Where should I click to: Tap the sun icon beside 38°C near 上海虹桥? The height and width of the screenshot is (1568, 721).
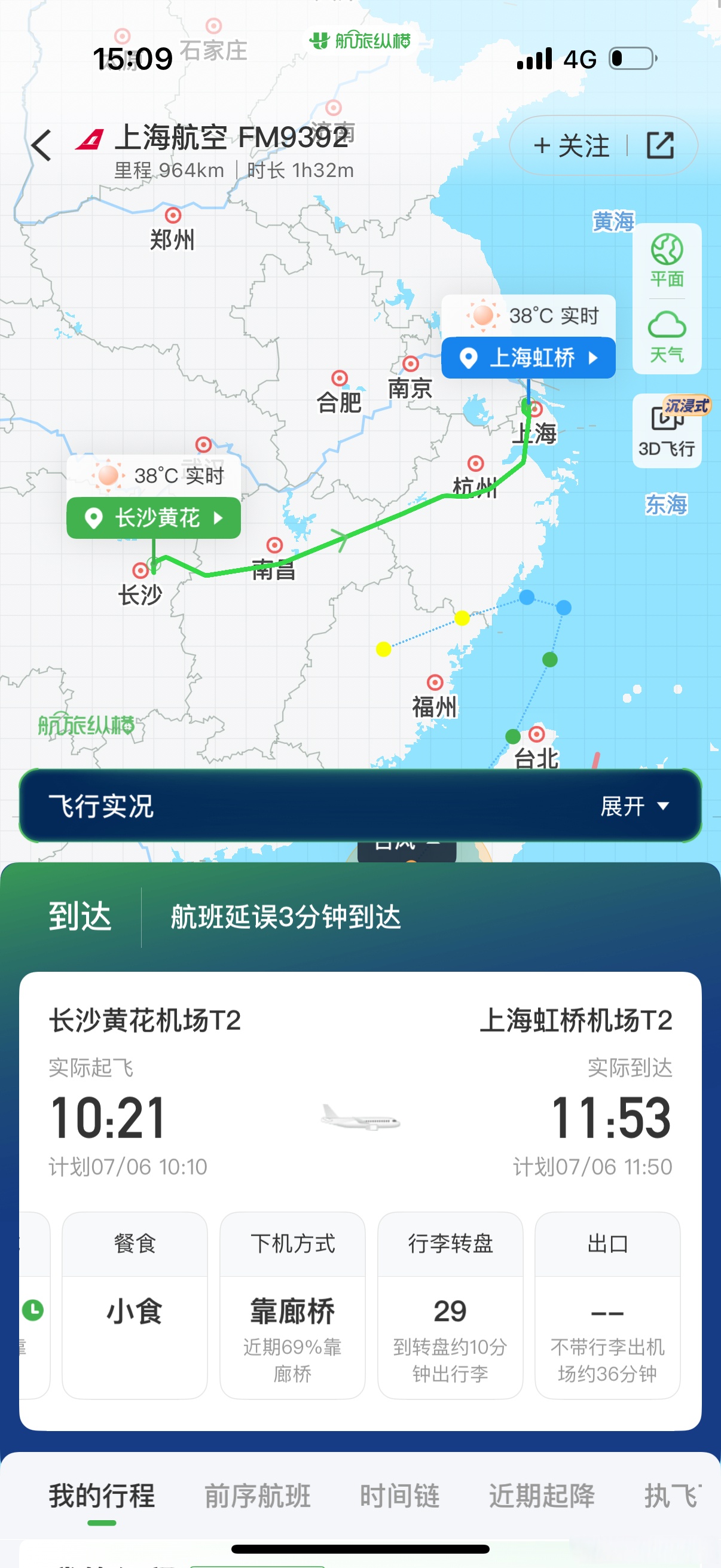coord(482,315)
